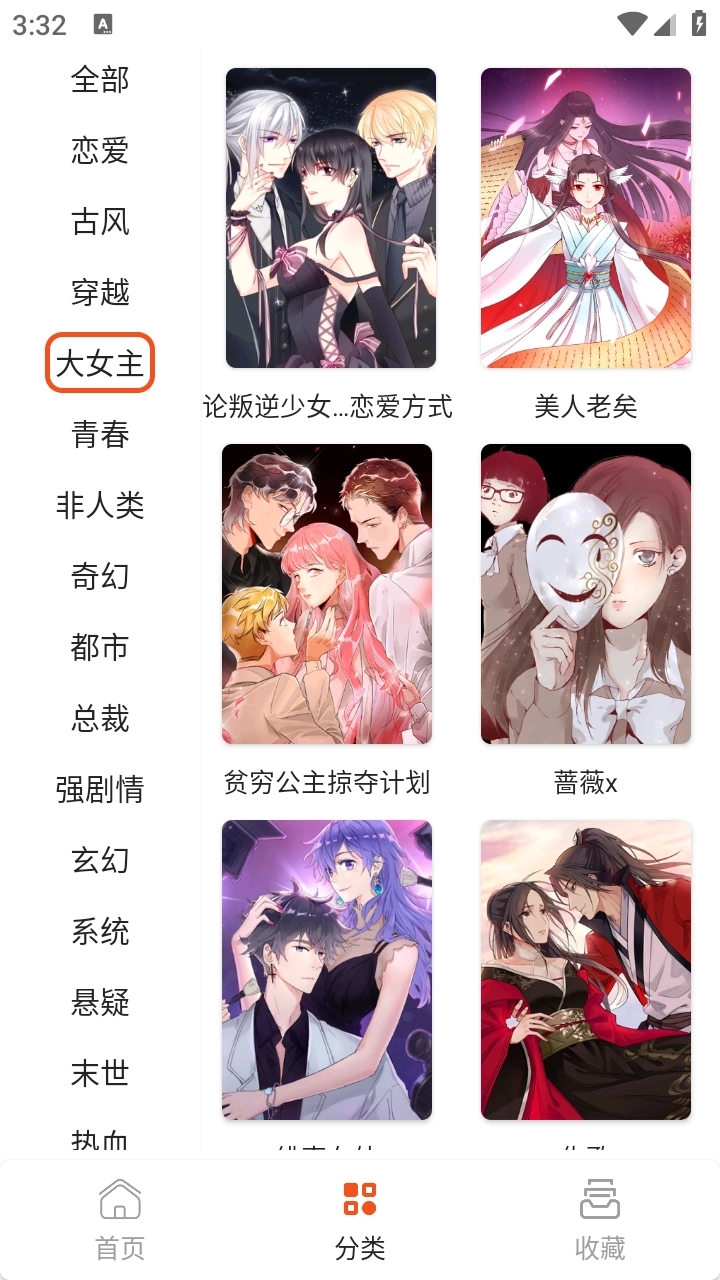This screenshot has height=1280, width=720.
Task: Open the 悬疑 category
Action: point(100,1002)
